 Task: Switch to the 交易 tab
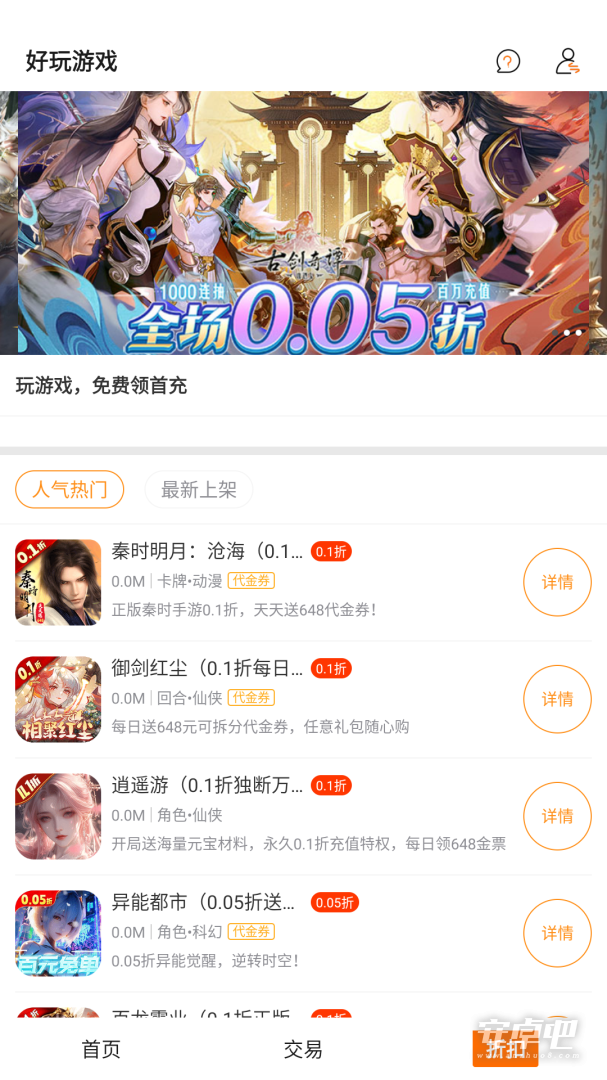pyautogui.click(x=303, y=1049)
